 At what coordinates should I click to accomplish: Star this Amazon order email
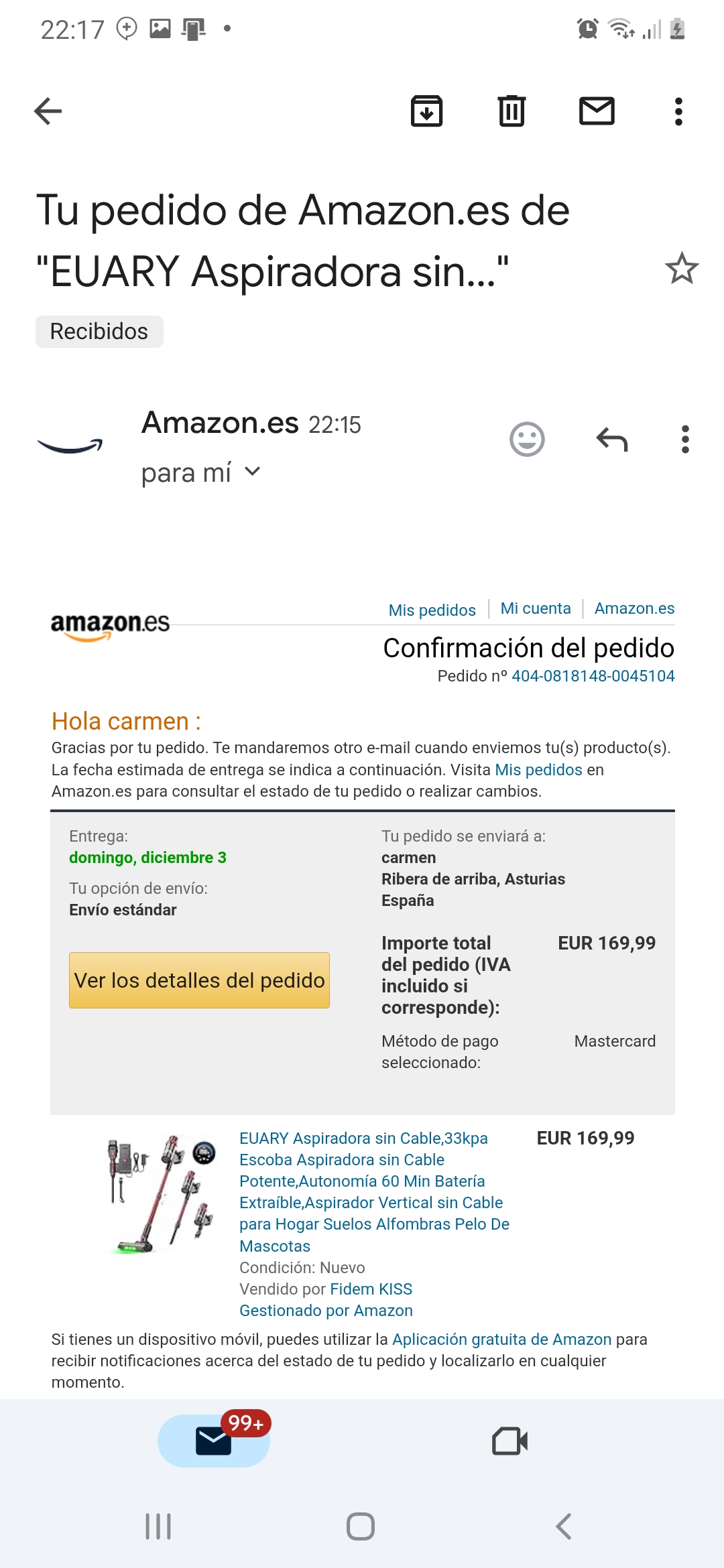click(x=682, y=269)
